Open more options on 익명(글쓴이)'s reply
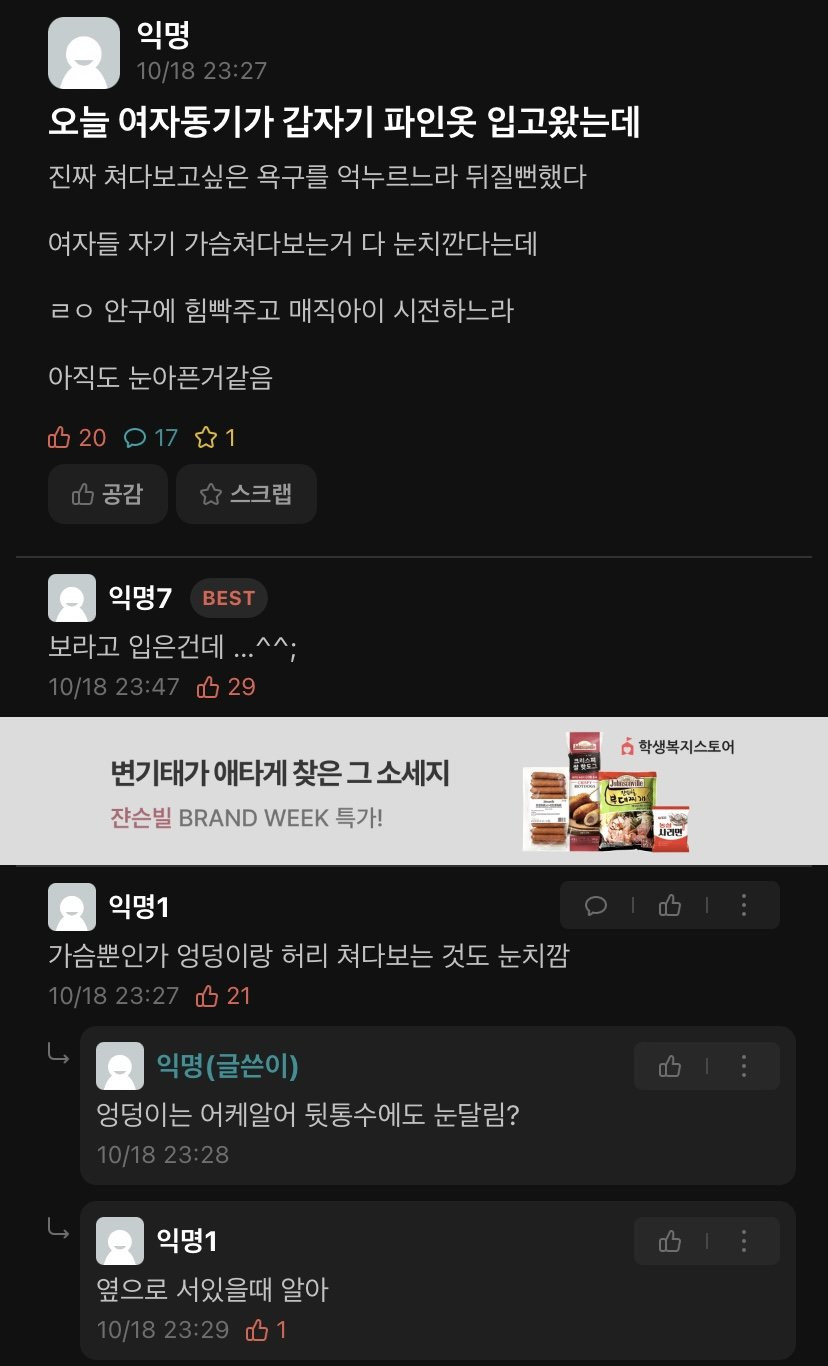The width and height of the screenshot is (828, 1366). coord(743,1067)
